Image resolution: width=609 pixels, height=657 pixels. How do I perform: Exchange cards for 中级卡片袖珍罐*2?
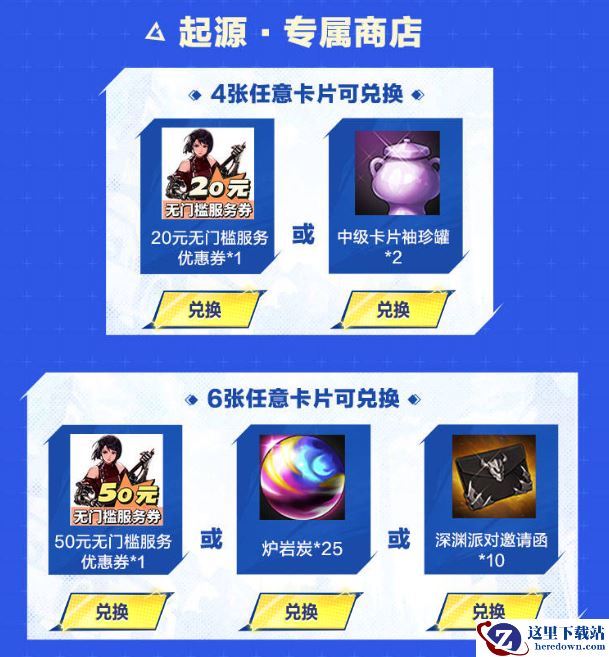394,309
